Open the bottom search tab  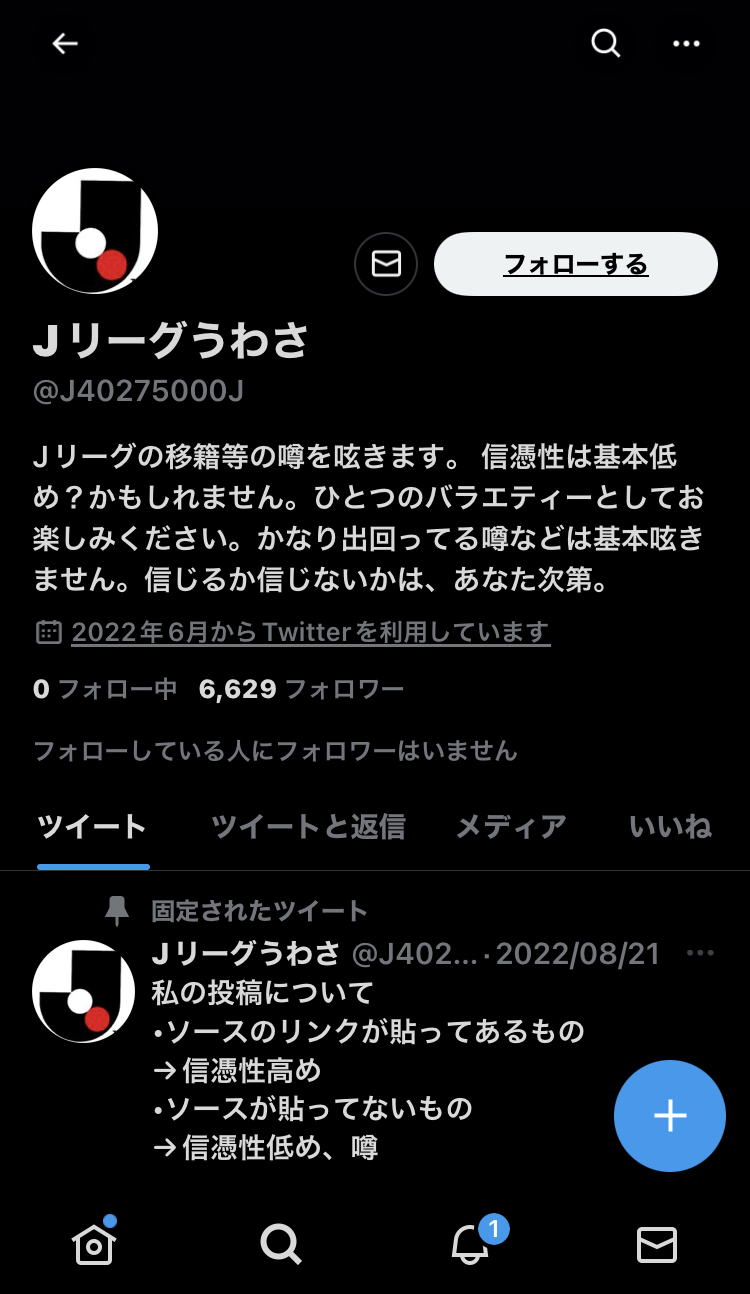coord(281,1243)
